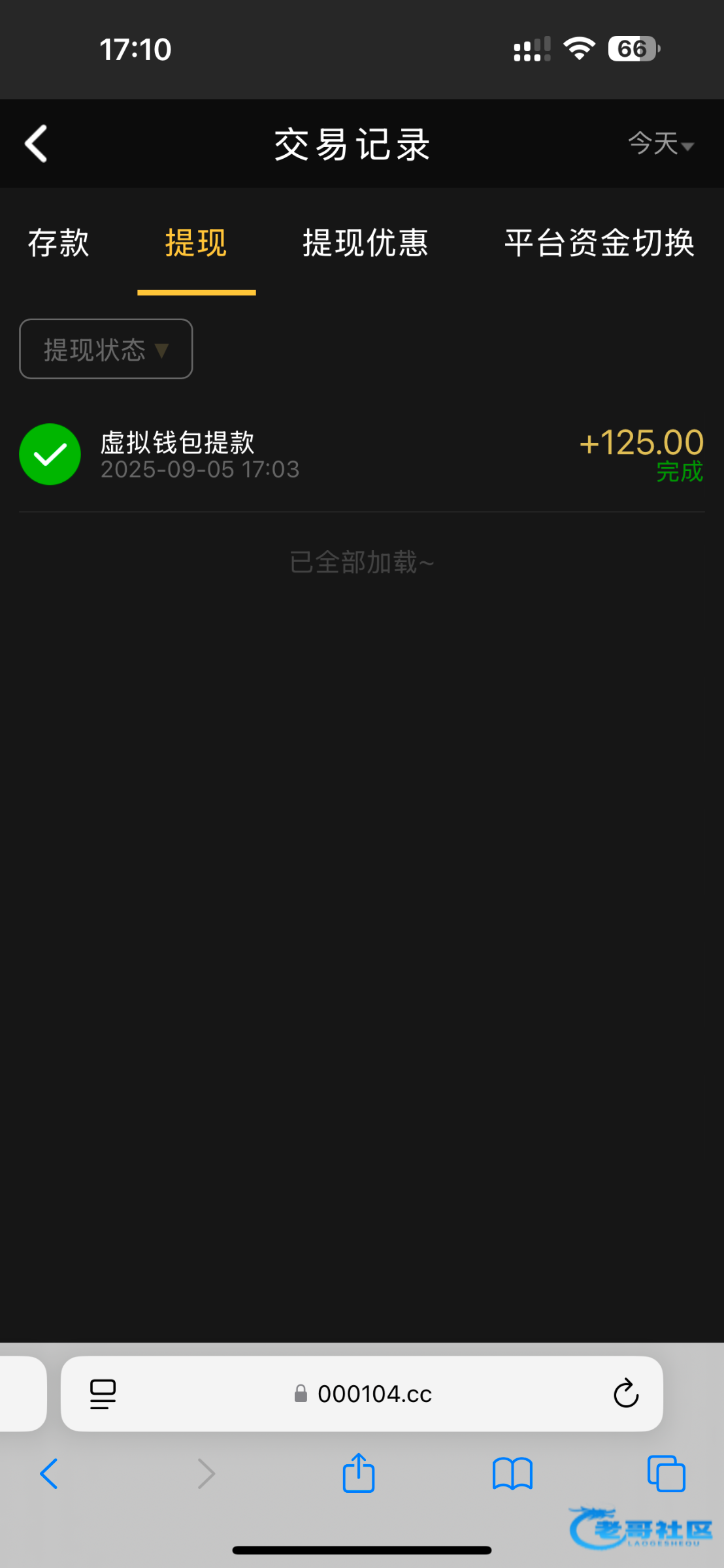Switch to the 提现优惠 tab

click(365, 243)
